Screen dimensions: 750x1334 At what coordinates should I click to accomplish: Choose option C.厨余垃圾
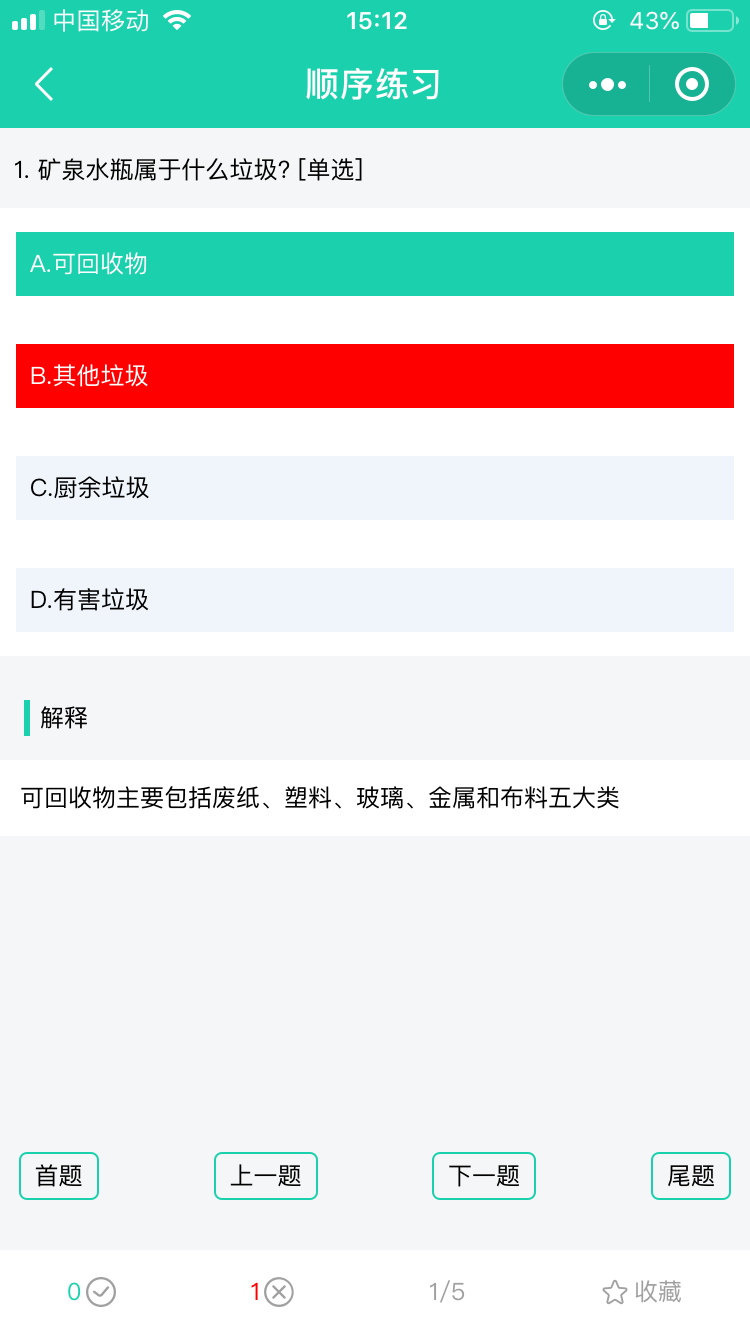point(375,488)
